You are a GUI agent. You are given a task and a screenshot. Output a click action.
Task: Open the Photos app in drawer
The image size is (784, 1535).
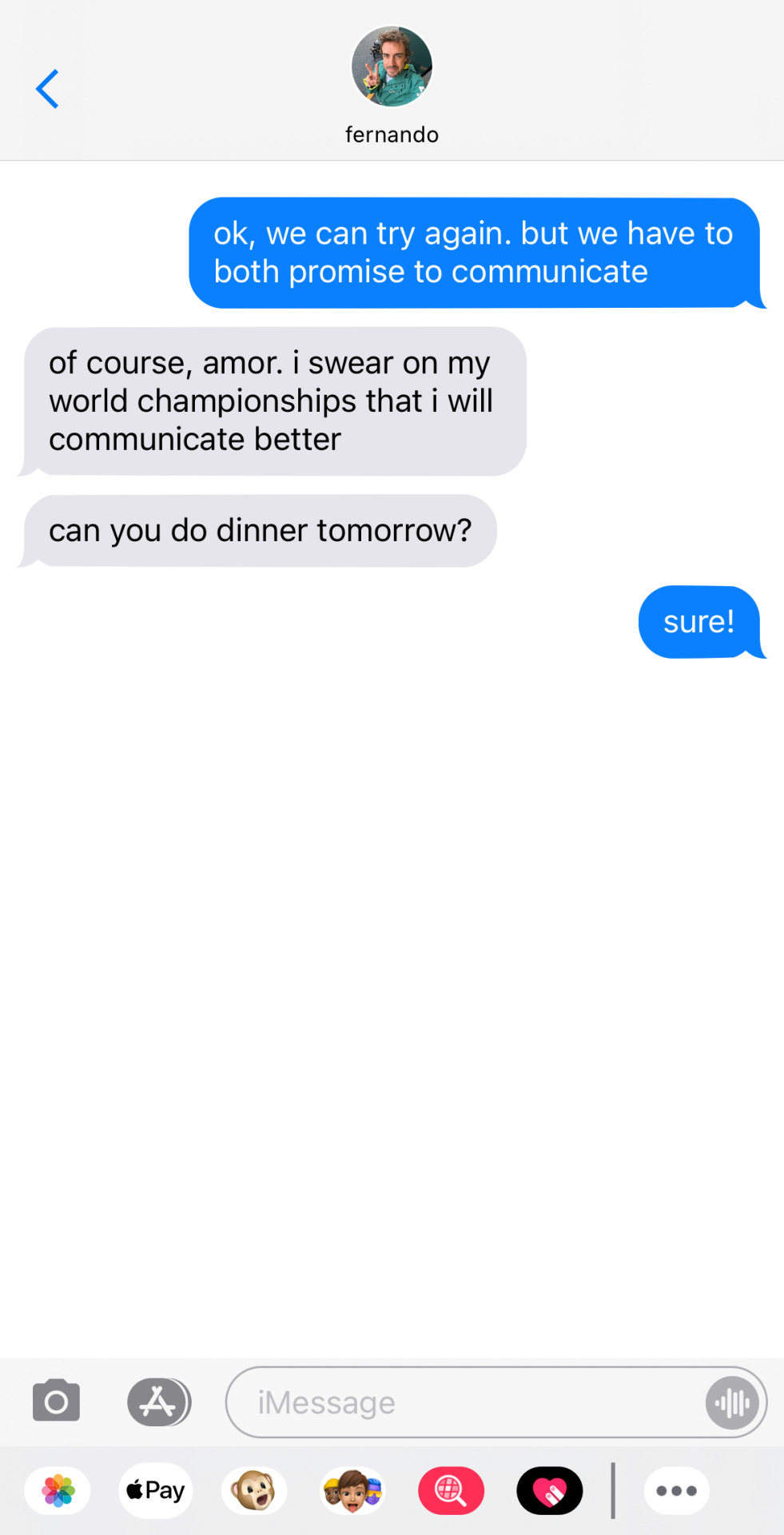tap(58, 1491)
